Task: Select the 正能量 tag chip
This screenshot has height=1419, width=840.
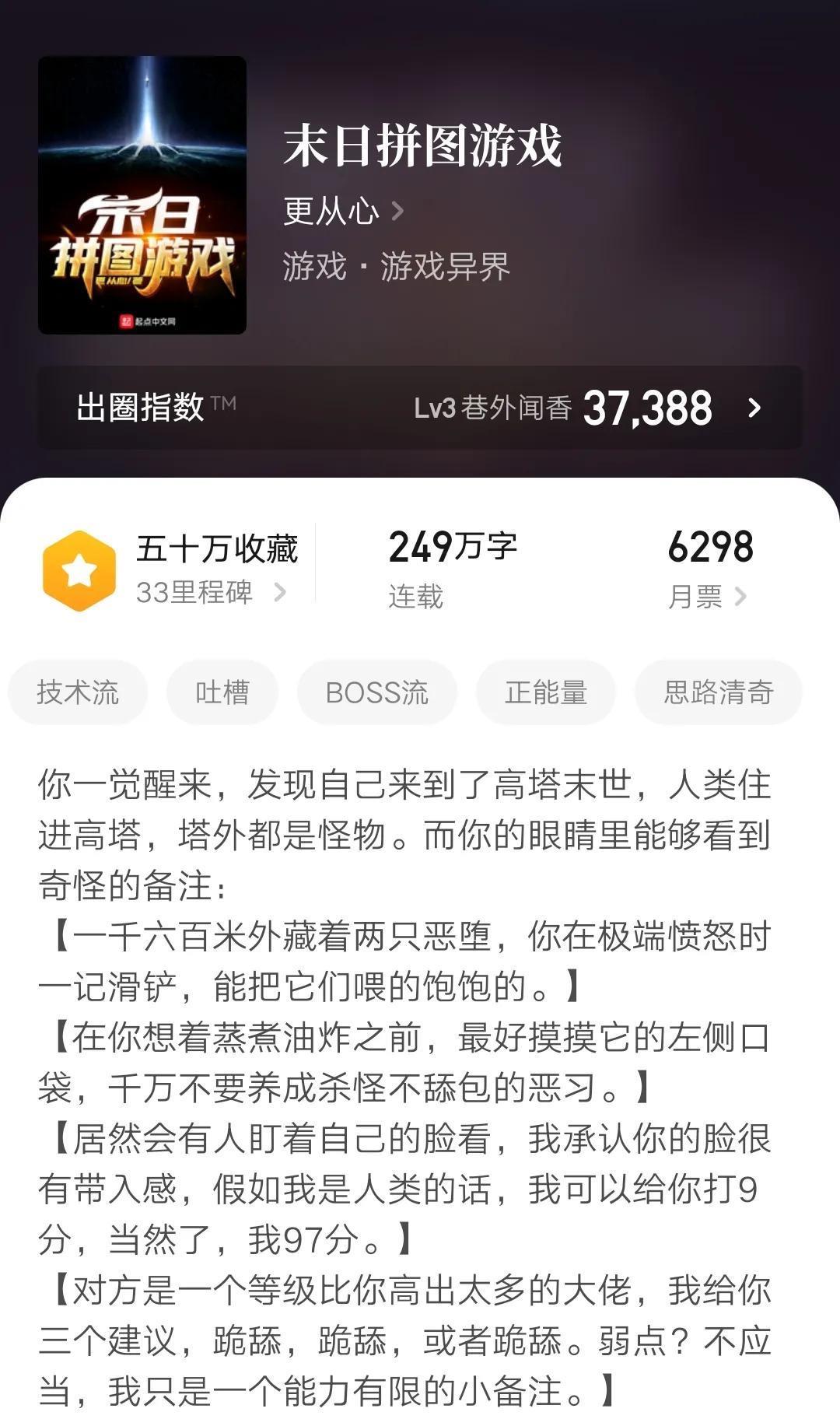Action: (x=545, y=692)
